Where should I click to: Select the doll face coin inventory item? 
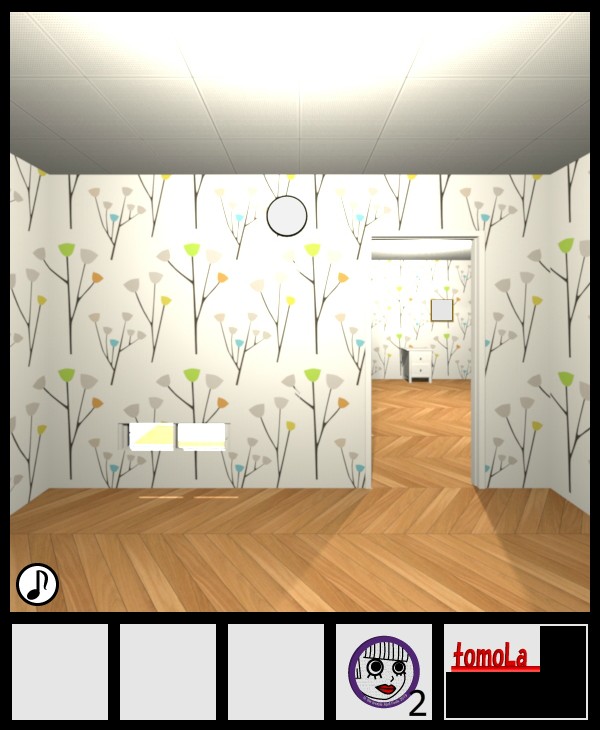[x=383, y=671]
